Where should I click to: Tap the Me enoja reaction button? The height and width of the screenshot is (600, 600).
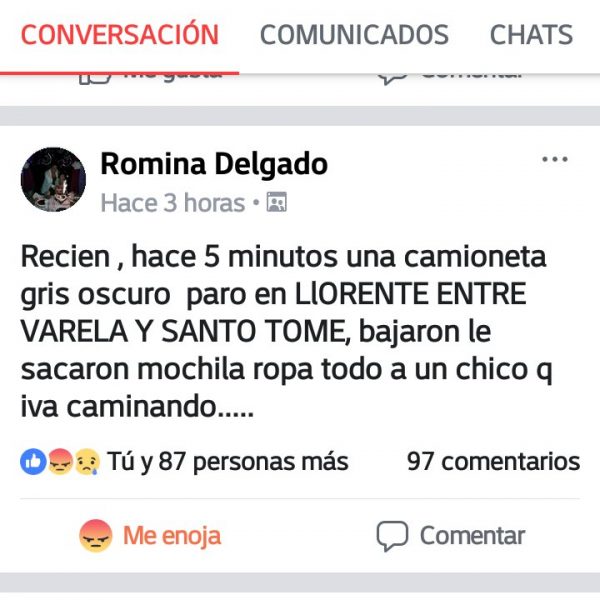150,536
